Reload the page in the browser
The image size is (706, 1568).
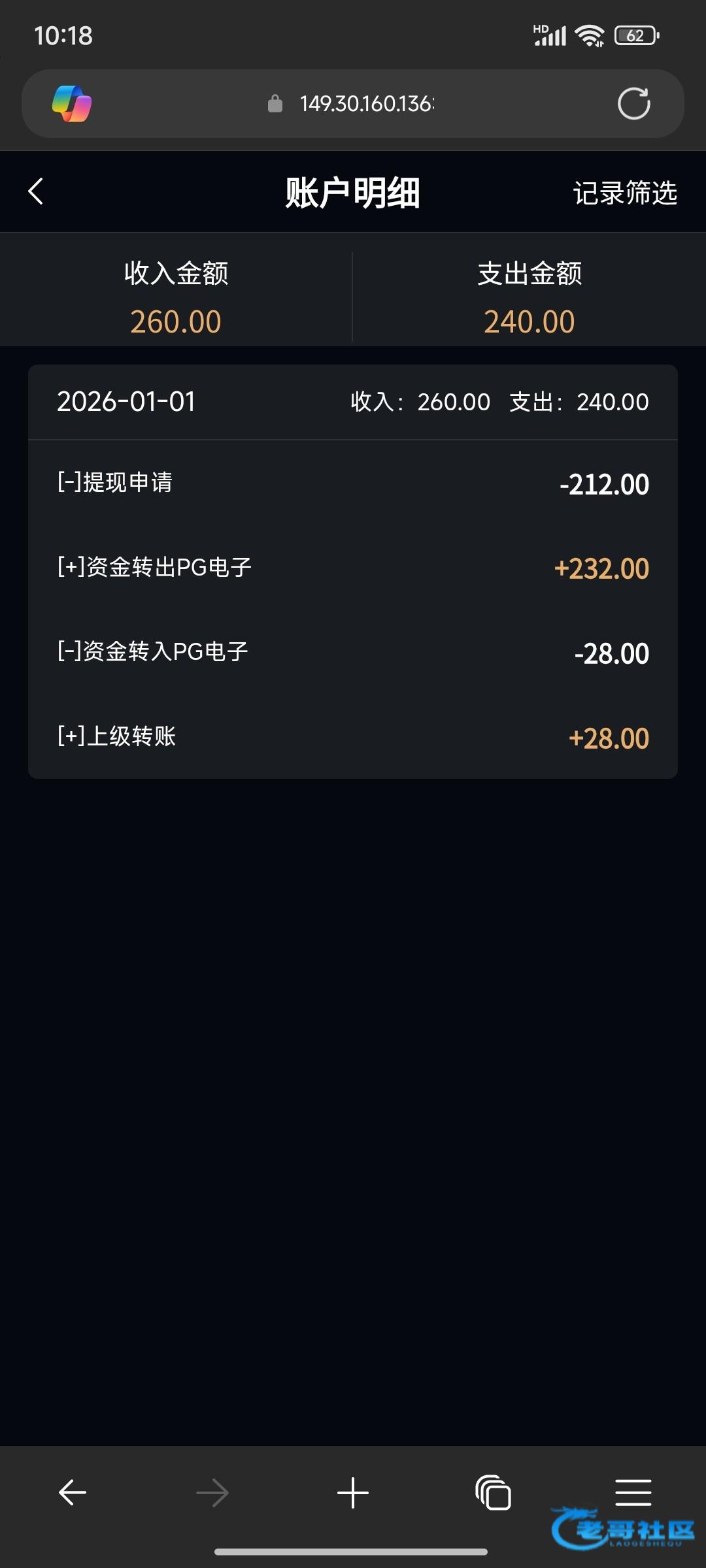pos(633,104)
